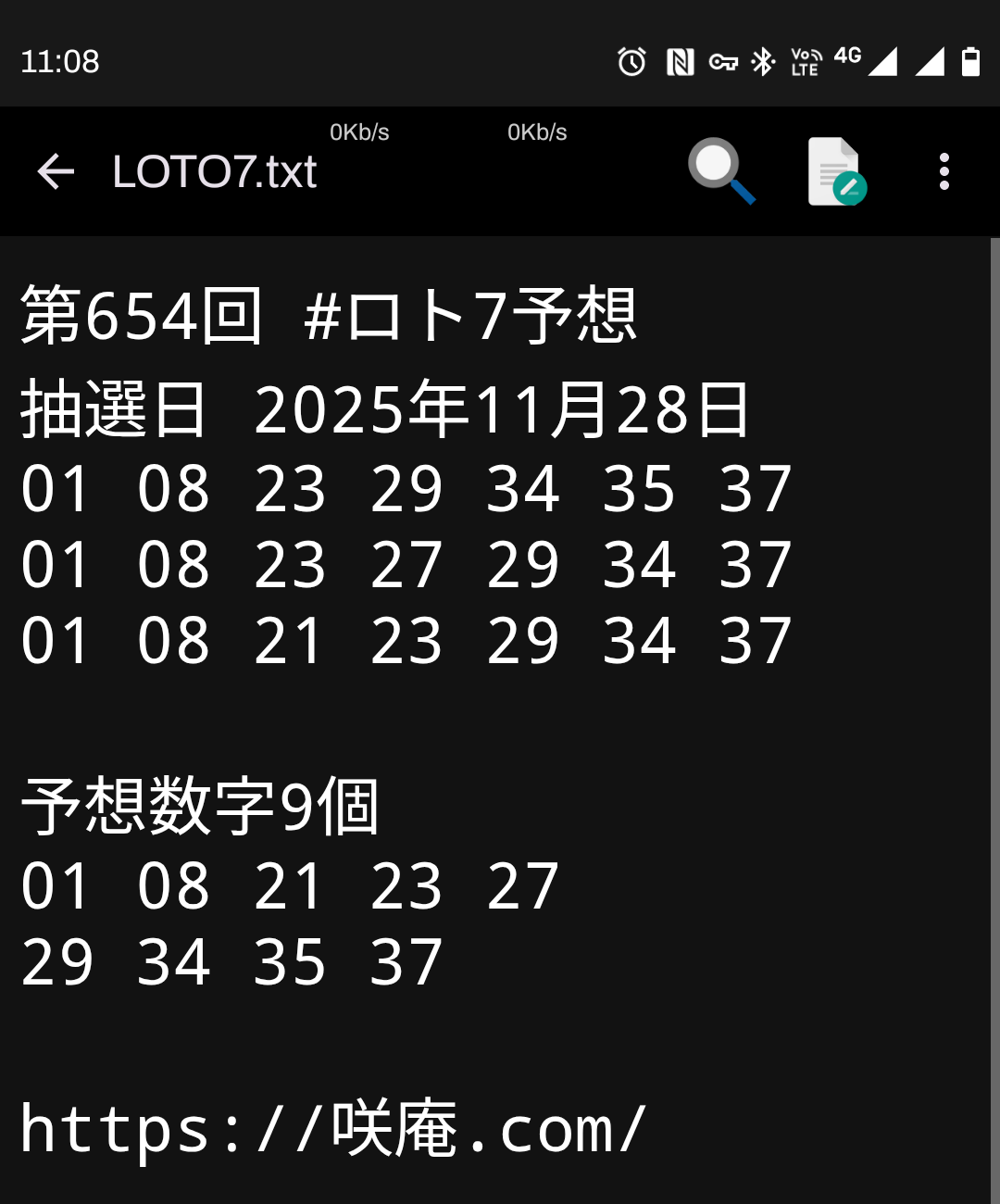Open the three-dot overflow menu
This screenshot has width=1000, height=1204.
[944, 171]
